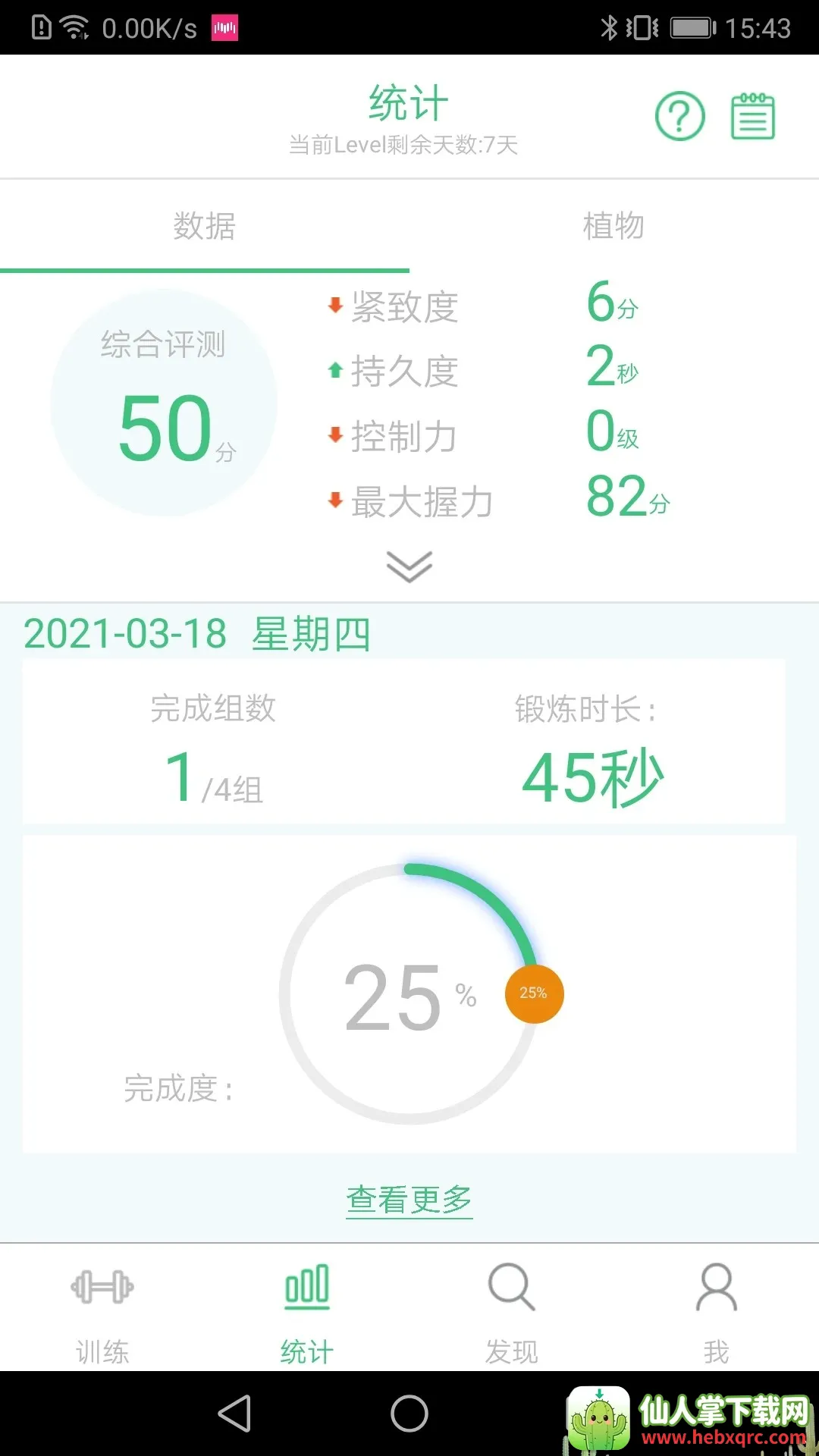
Task: Open the help question mark icon
Action: click(679, 116)
